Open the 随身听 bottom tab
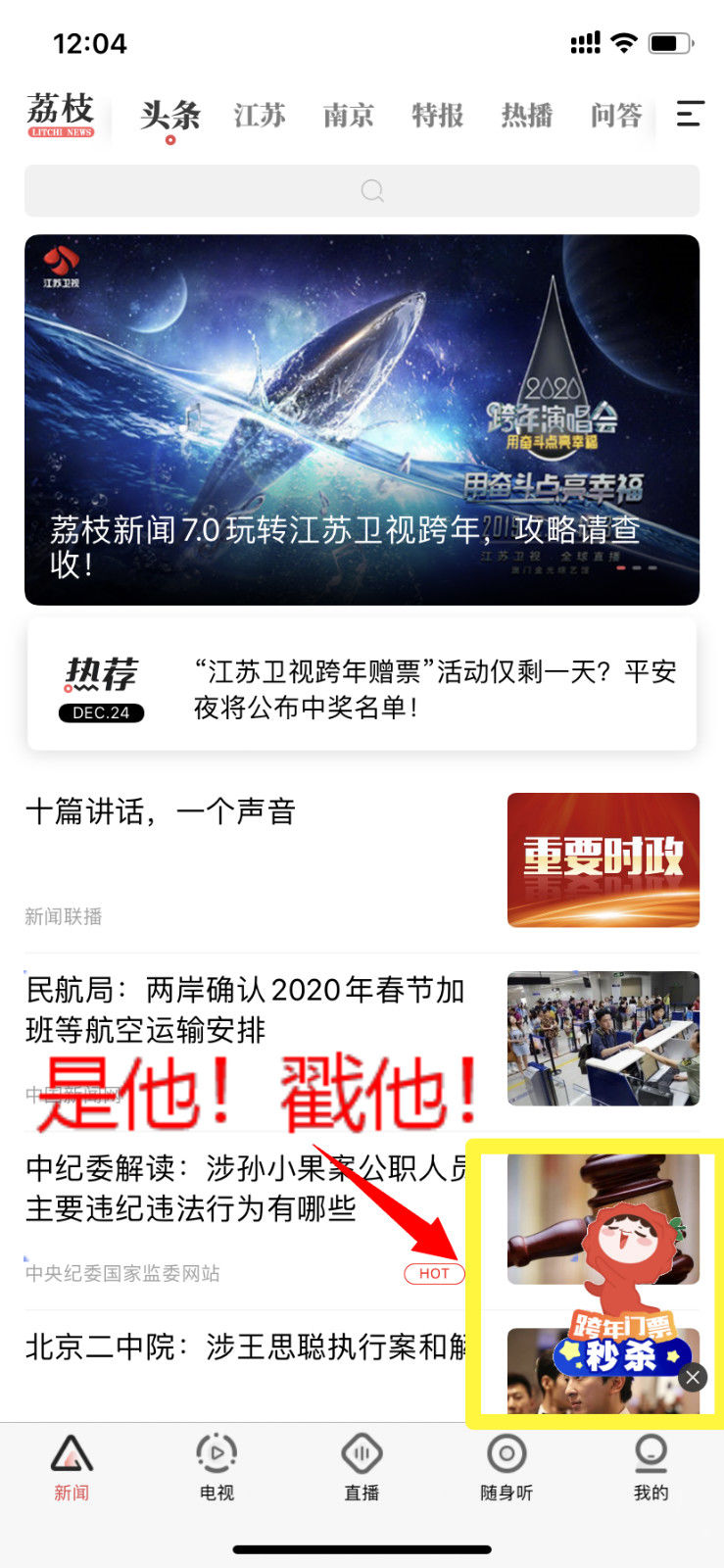 tap(507, 1466)
